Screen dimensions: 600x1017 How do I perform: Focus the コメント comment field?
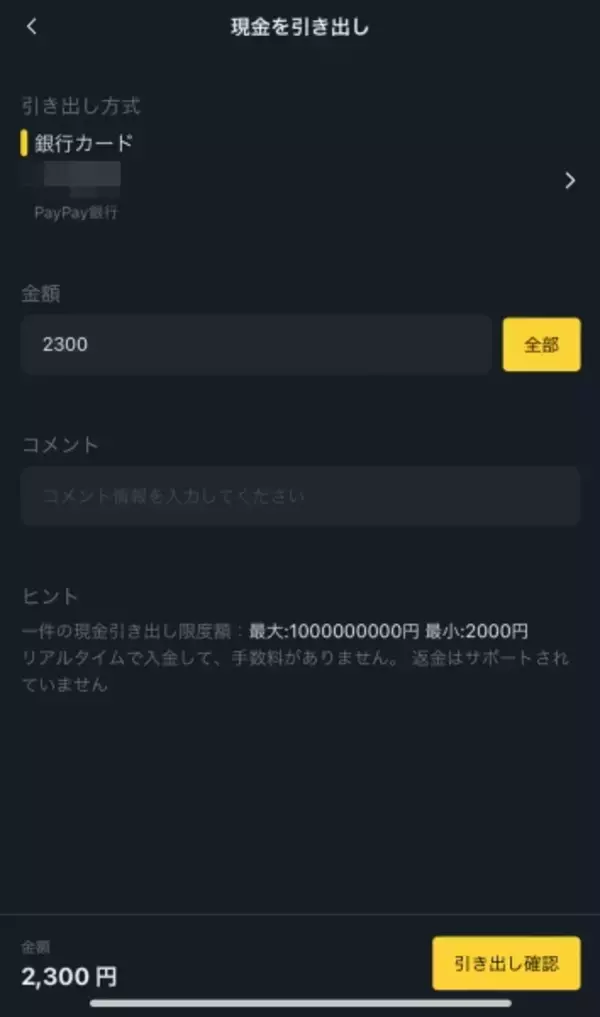pos(300,496)
